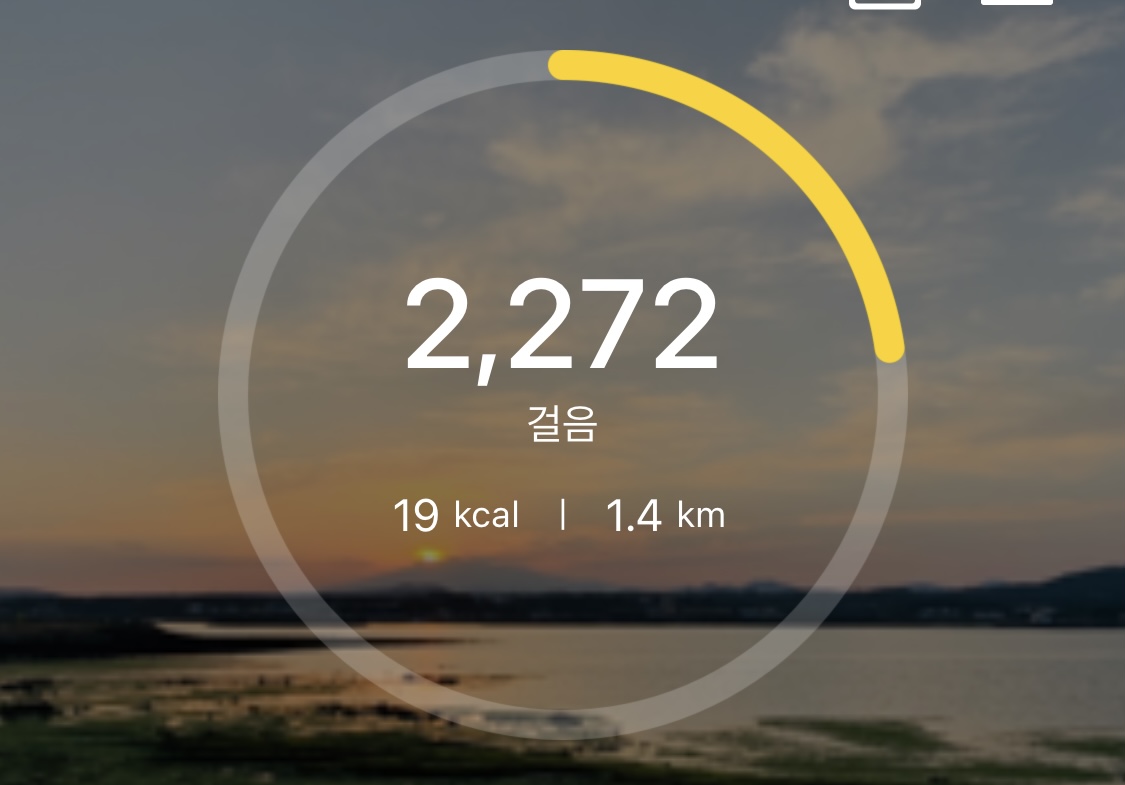
Task: Open the solid white bar menu icon
Action: (x=1016, y=3)
